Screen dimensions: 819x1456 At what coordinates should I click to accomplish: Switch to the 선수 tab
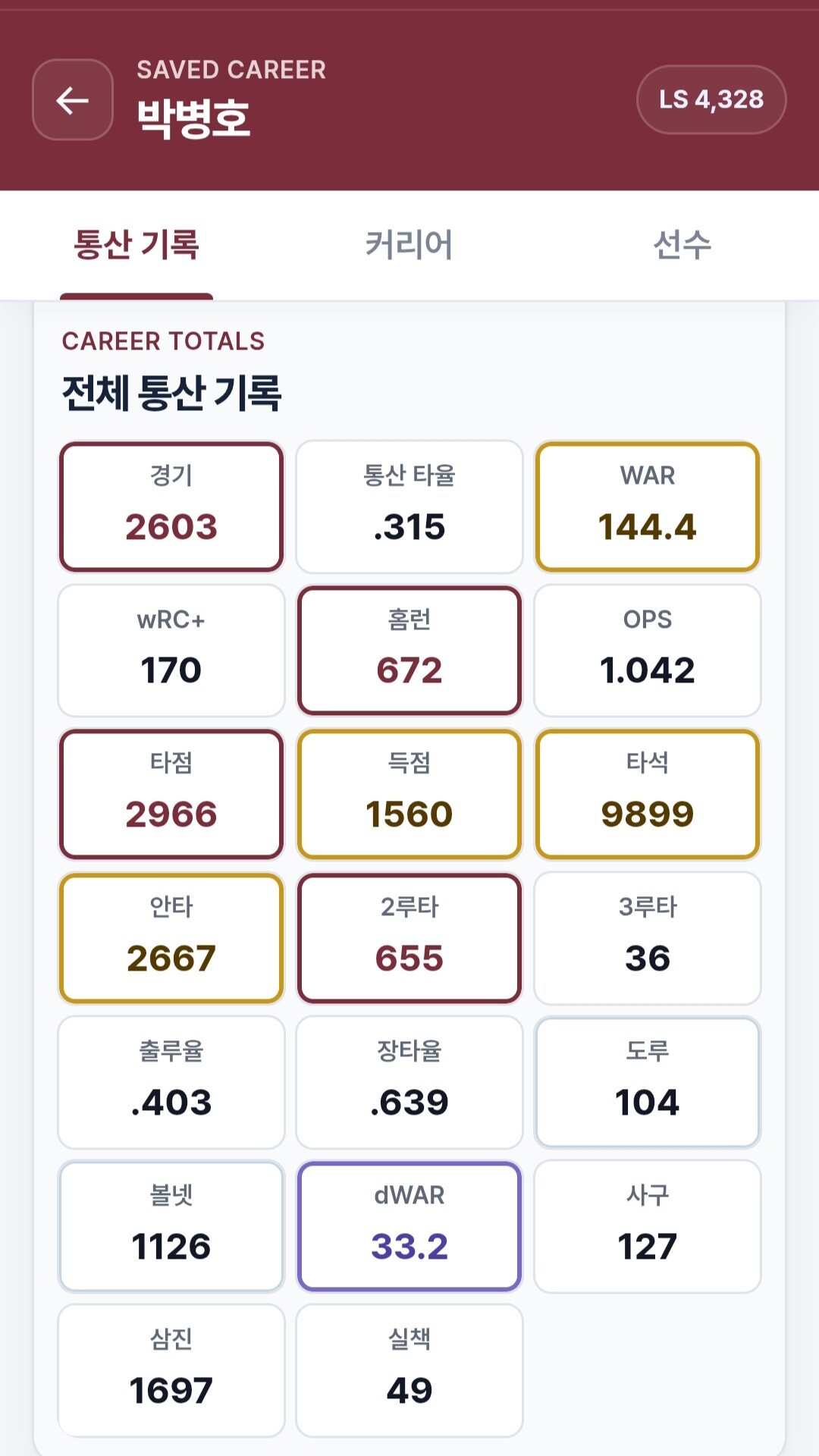[x=682, y=244]
